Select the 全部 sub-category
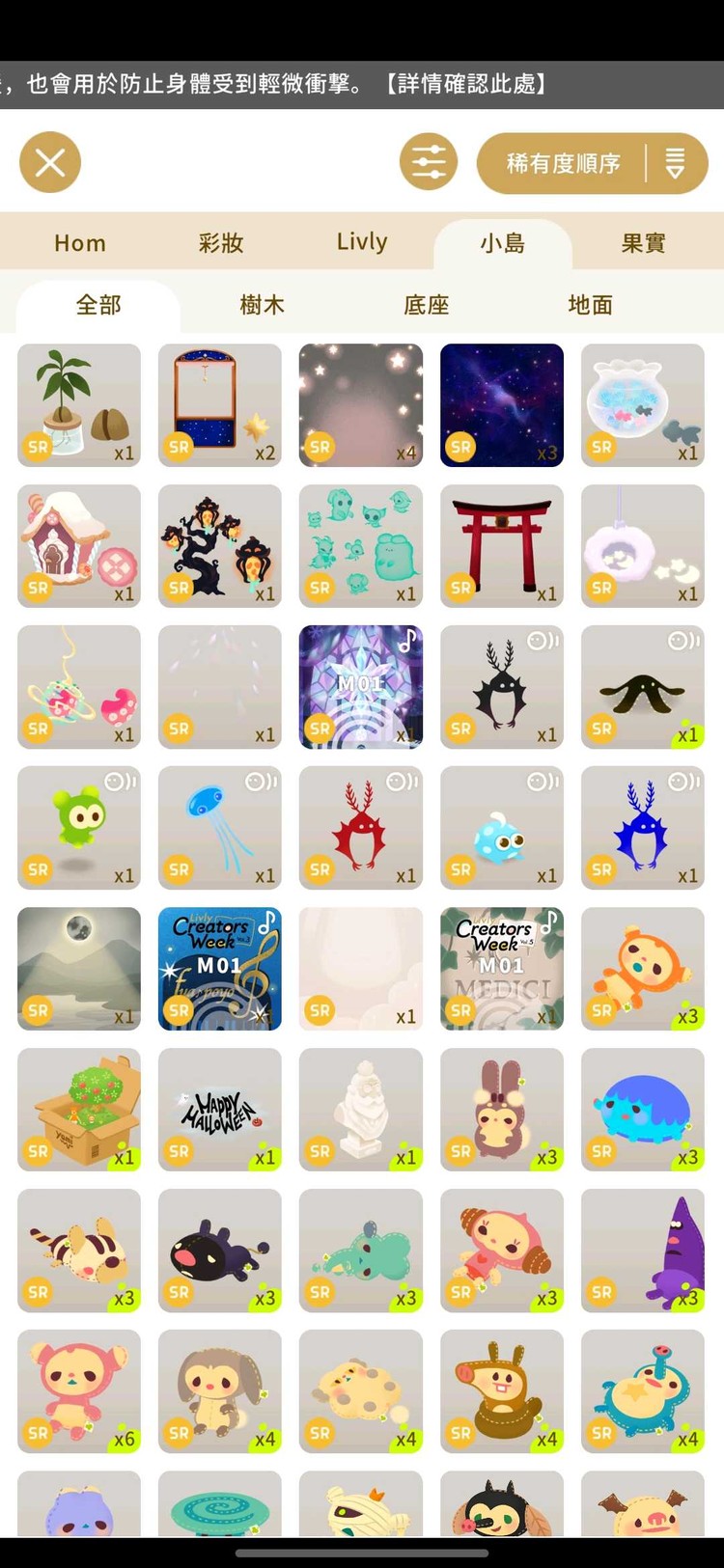 (98, 305)
